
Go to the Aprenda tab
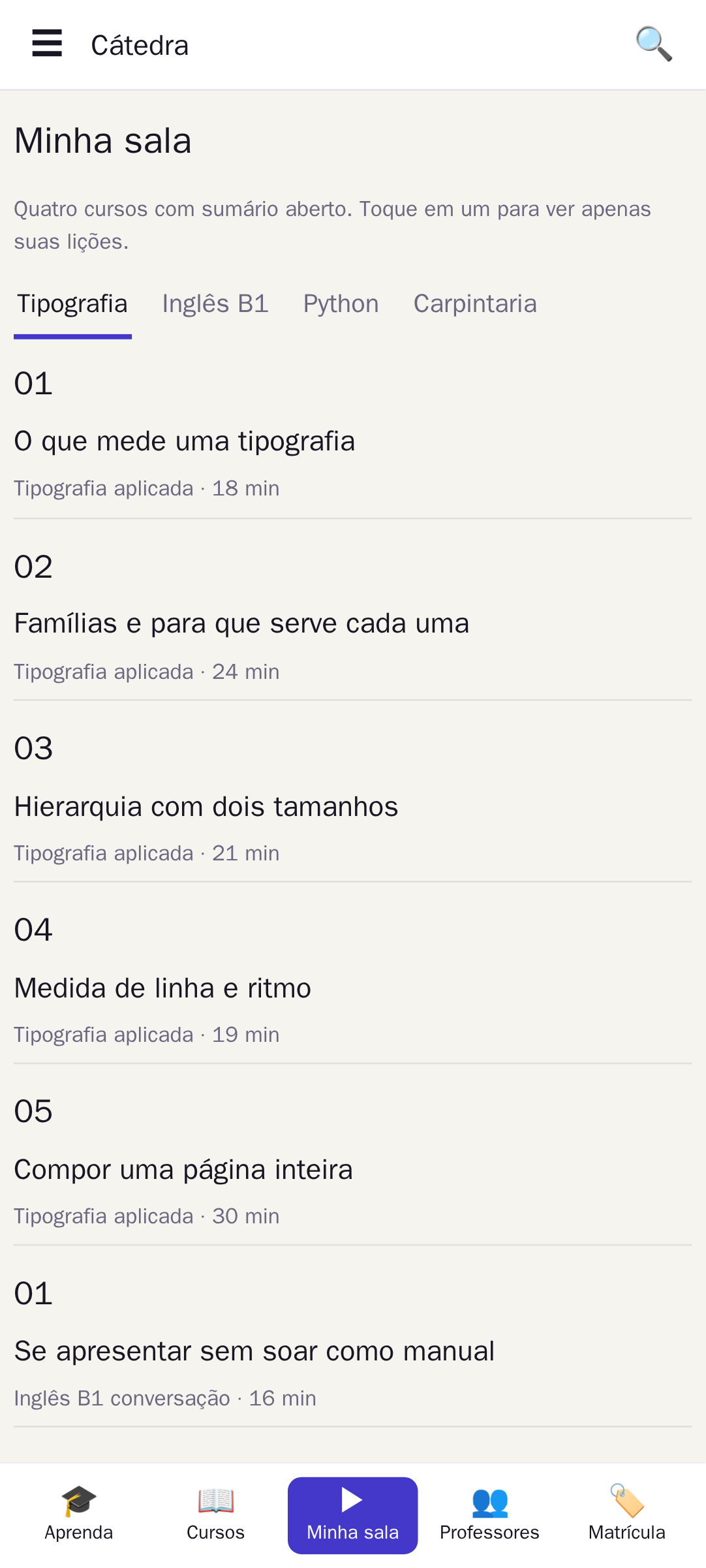tap(79, 1516)
